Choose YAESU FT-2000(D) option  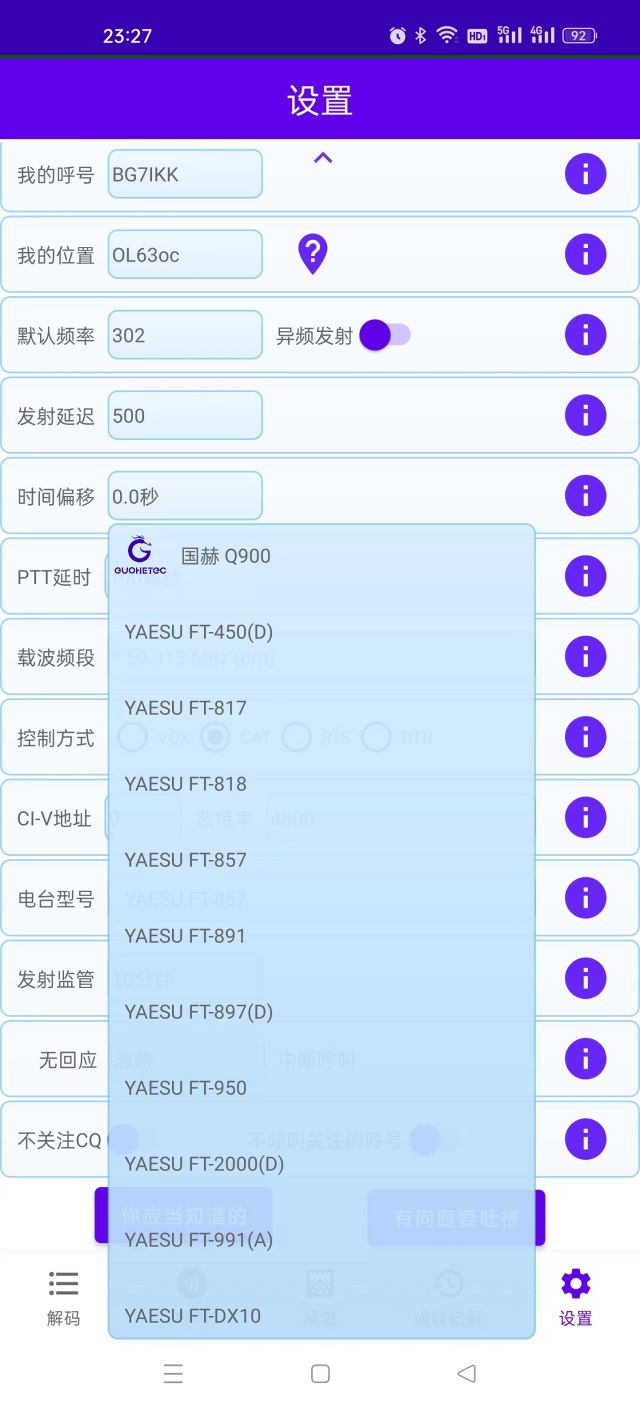(x=321, y=1164)
